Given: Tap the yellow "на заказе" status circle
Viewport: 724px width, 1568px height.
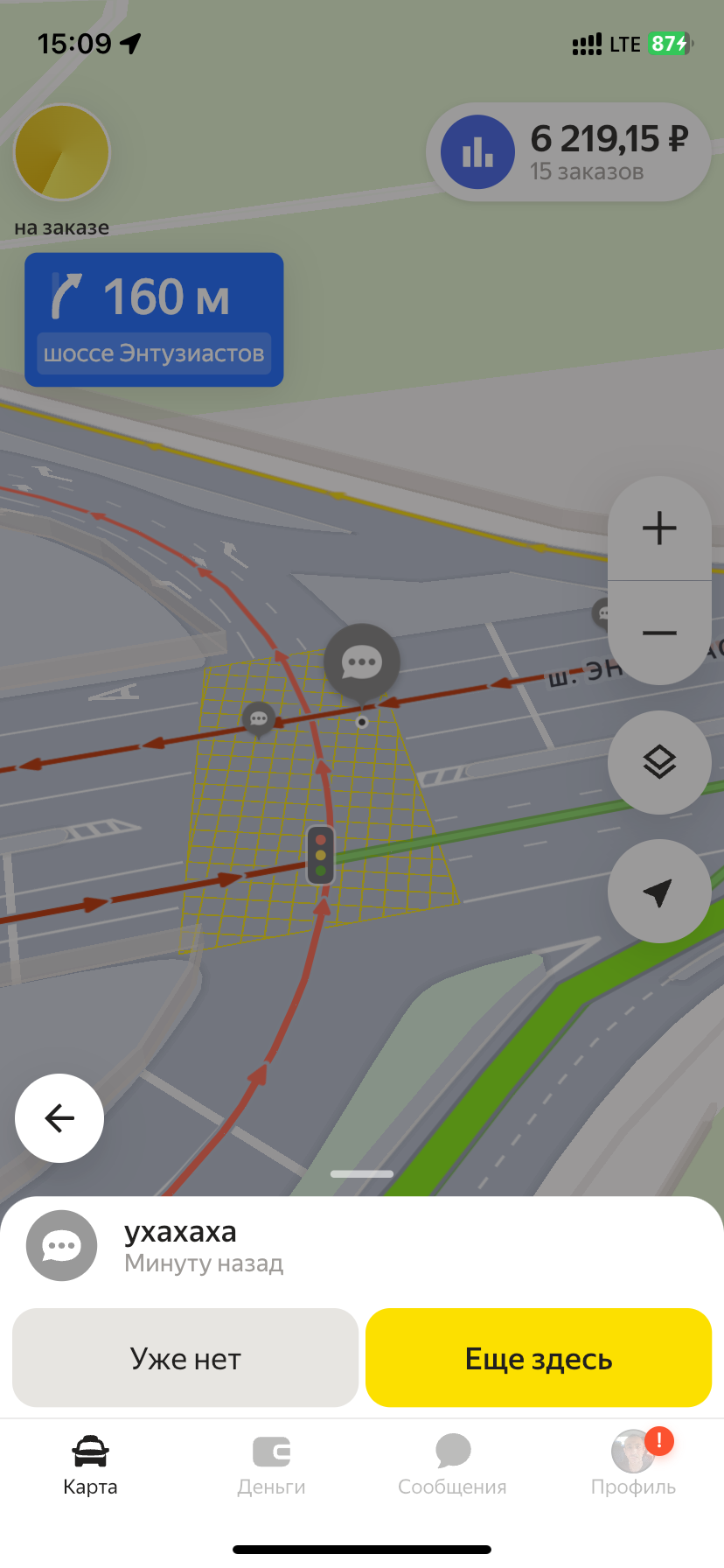Looking at the screenshot, I should (x=61, y=152).
